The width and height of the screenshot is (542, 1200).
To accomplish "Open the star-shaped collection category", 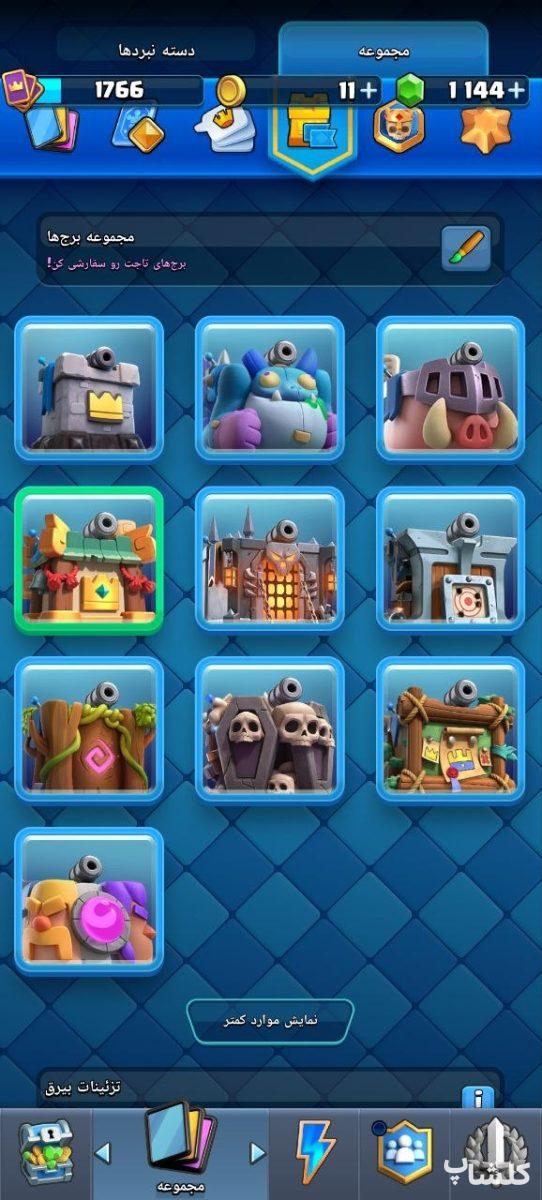I will point(486,129).
